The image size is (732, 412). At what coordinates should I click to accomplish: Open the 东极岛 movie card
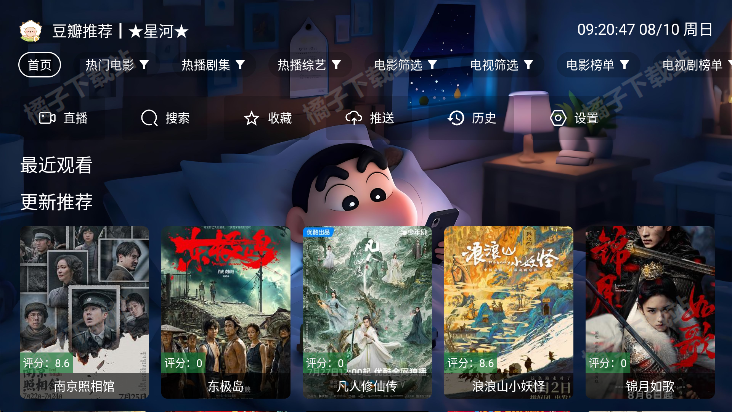225,312
